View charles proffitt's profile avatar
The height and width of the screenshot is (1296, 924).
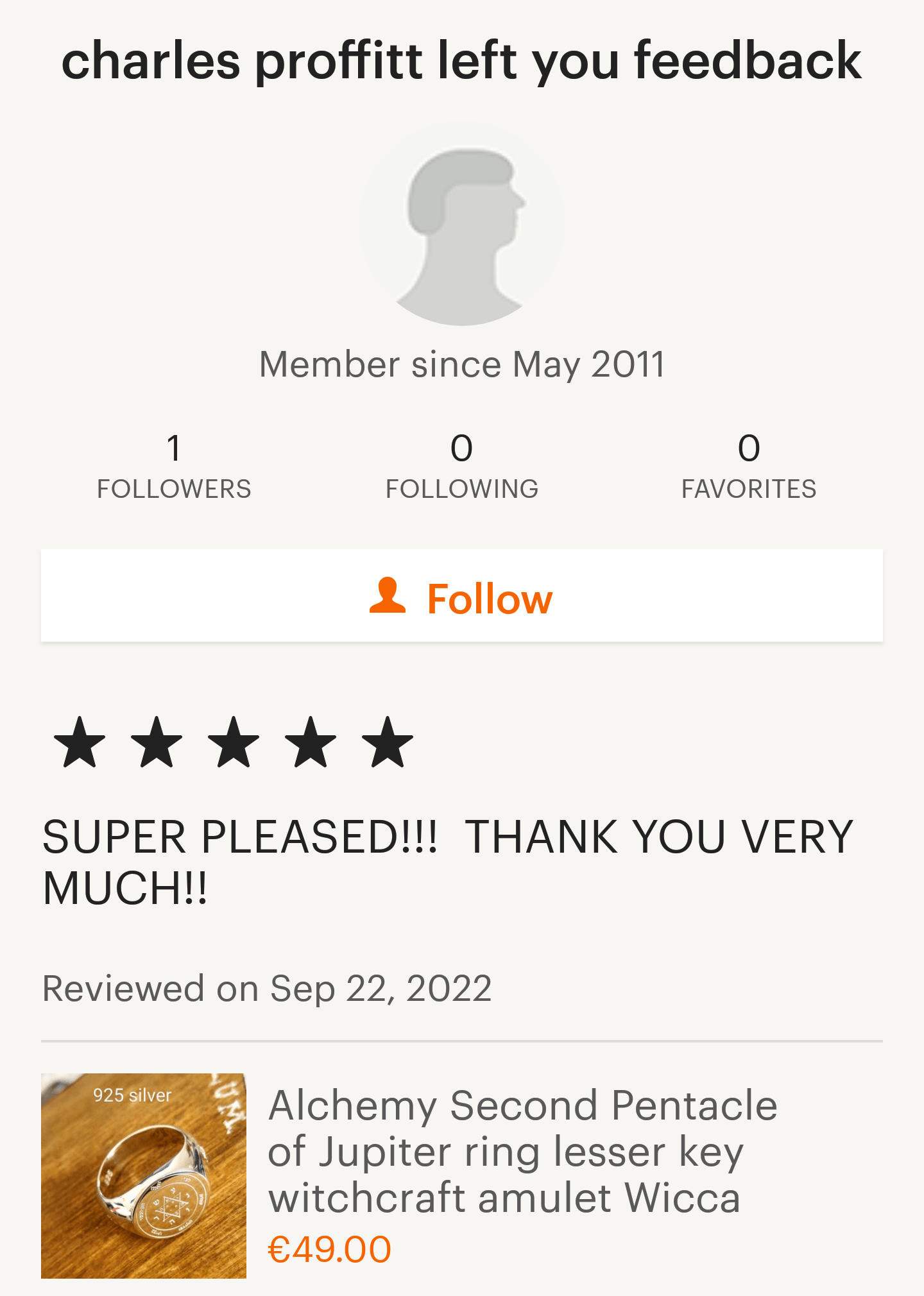pyautogui.click(x=461, y=225)
